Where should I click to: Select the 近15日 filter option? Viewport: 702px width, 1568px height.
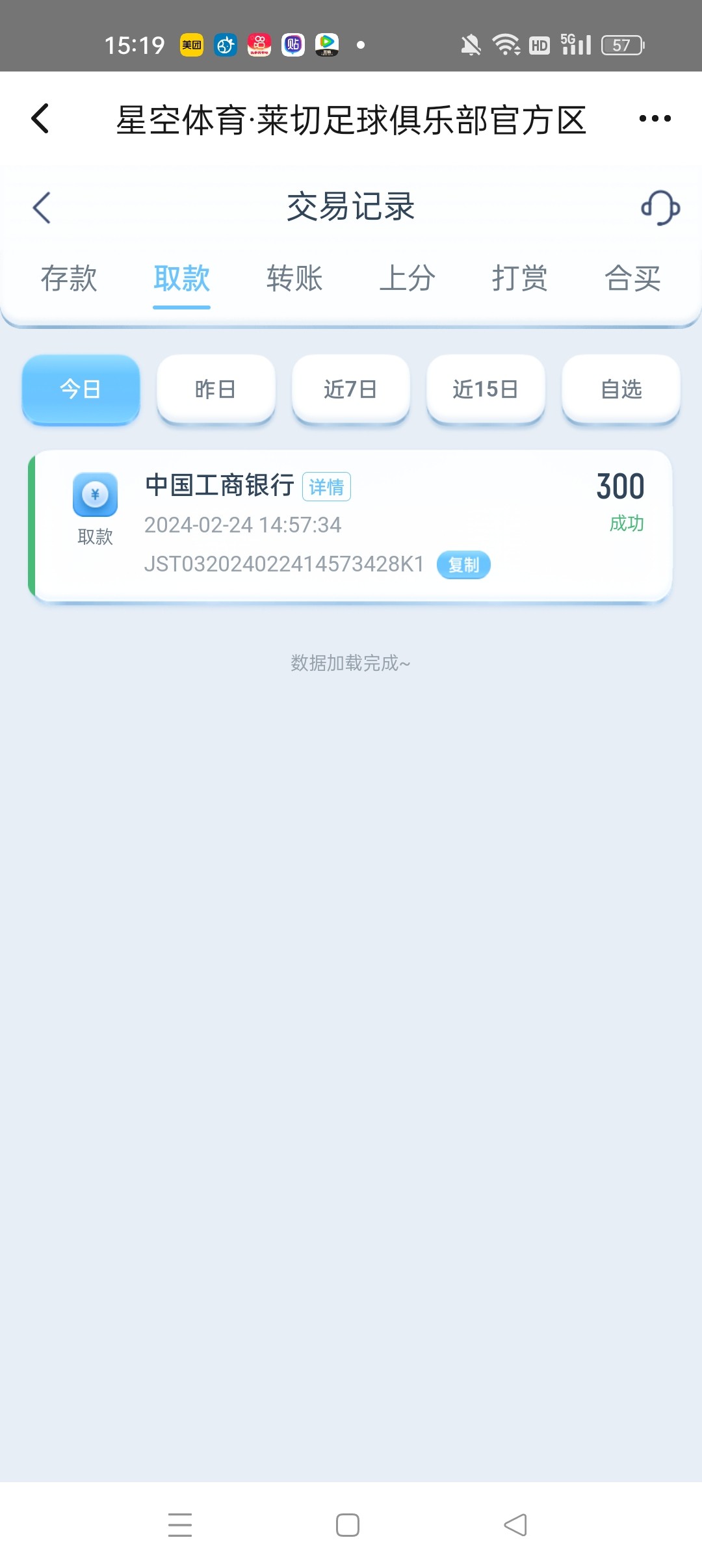[x=486, y=389]
